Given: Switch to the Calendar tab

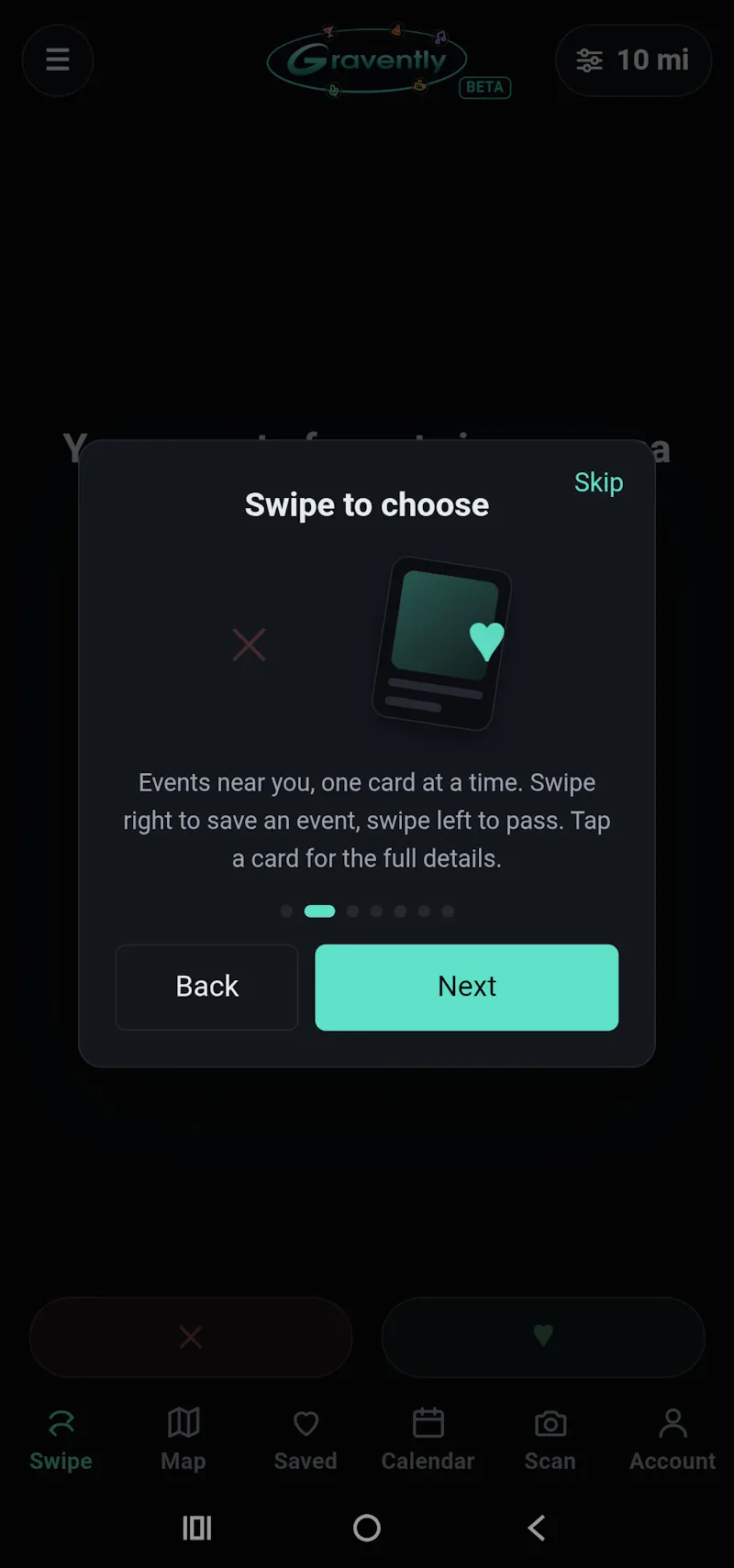Looking at the screenshot, I should pyautogui.click(x=428, y=1440).
